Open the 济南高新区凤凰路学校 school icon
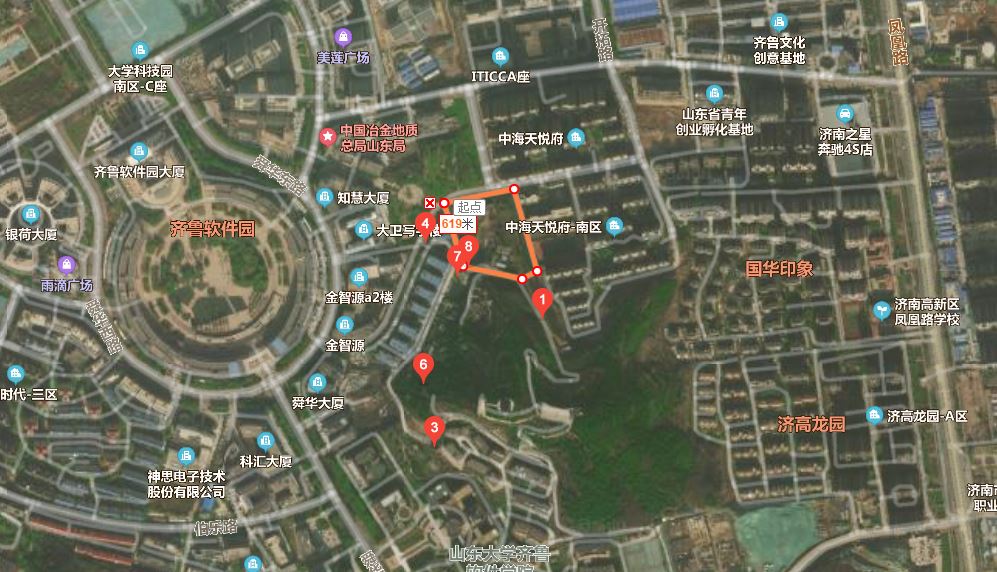 click(x=881, y=308)
